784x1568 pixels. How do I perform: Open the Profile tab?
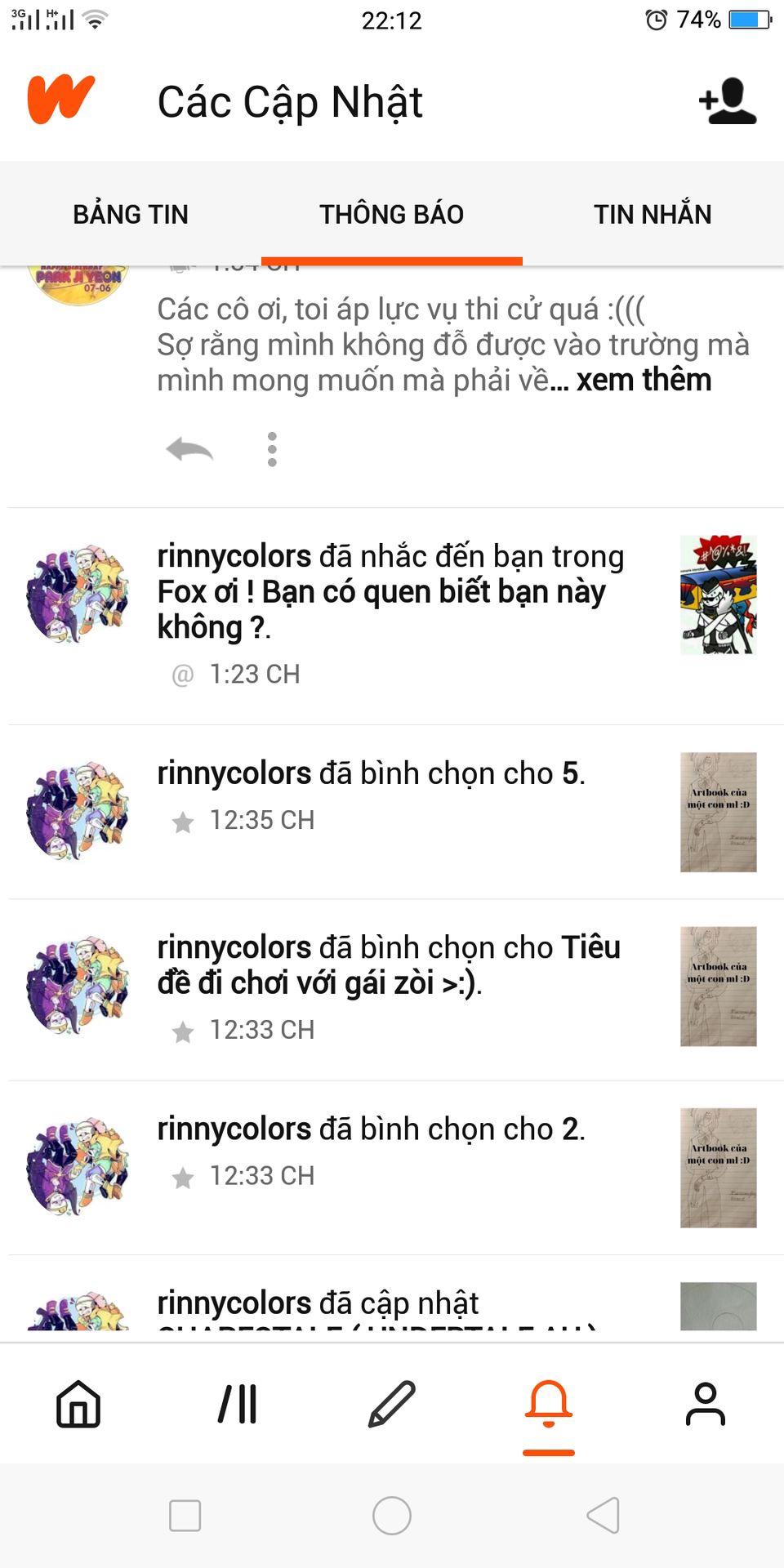706,1404
